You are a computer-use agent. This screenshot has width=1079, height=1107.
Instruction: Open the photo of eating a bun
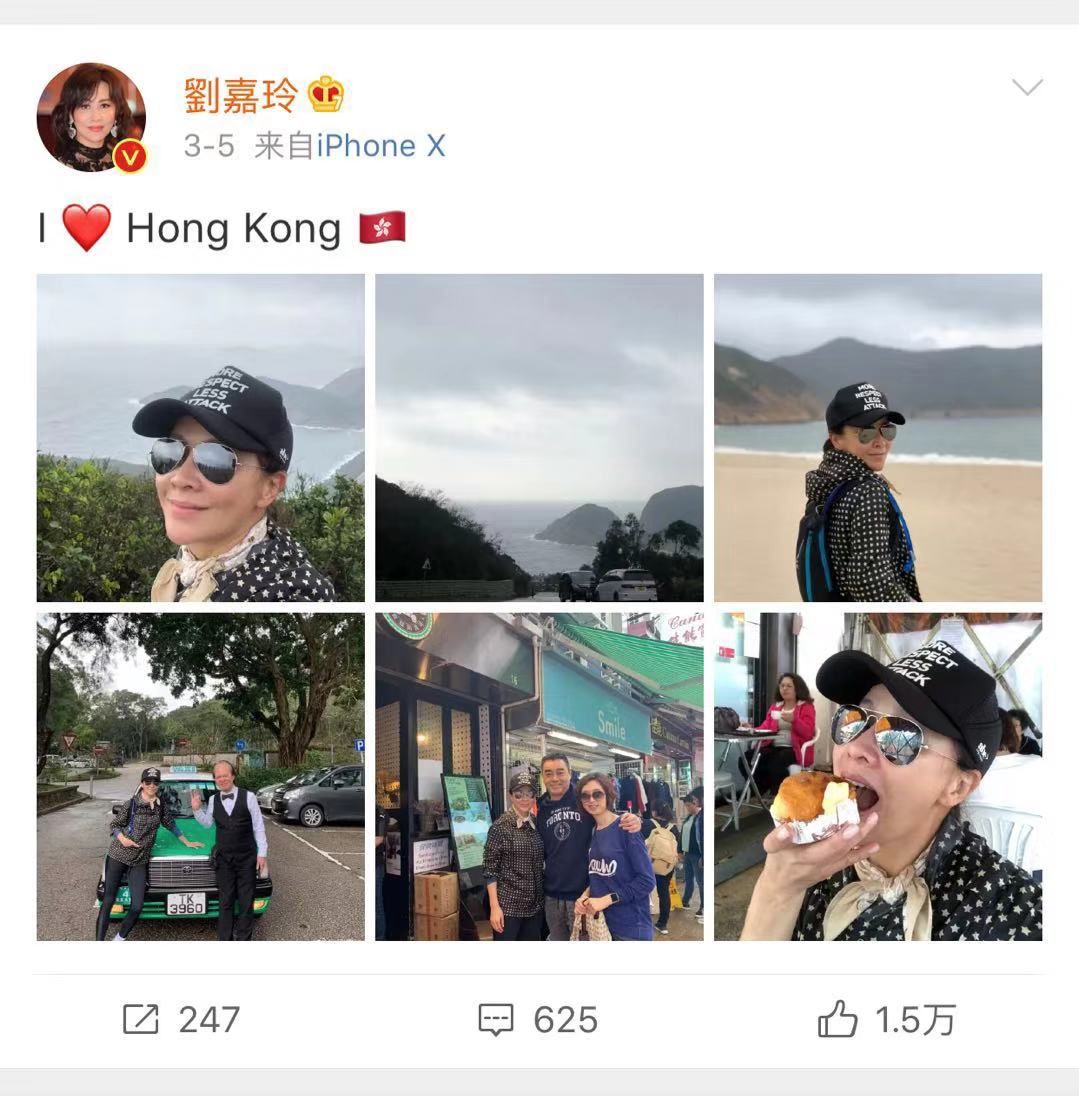coord(877,777)
